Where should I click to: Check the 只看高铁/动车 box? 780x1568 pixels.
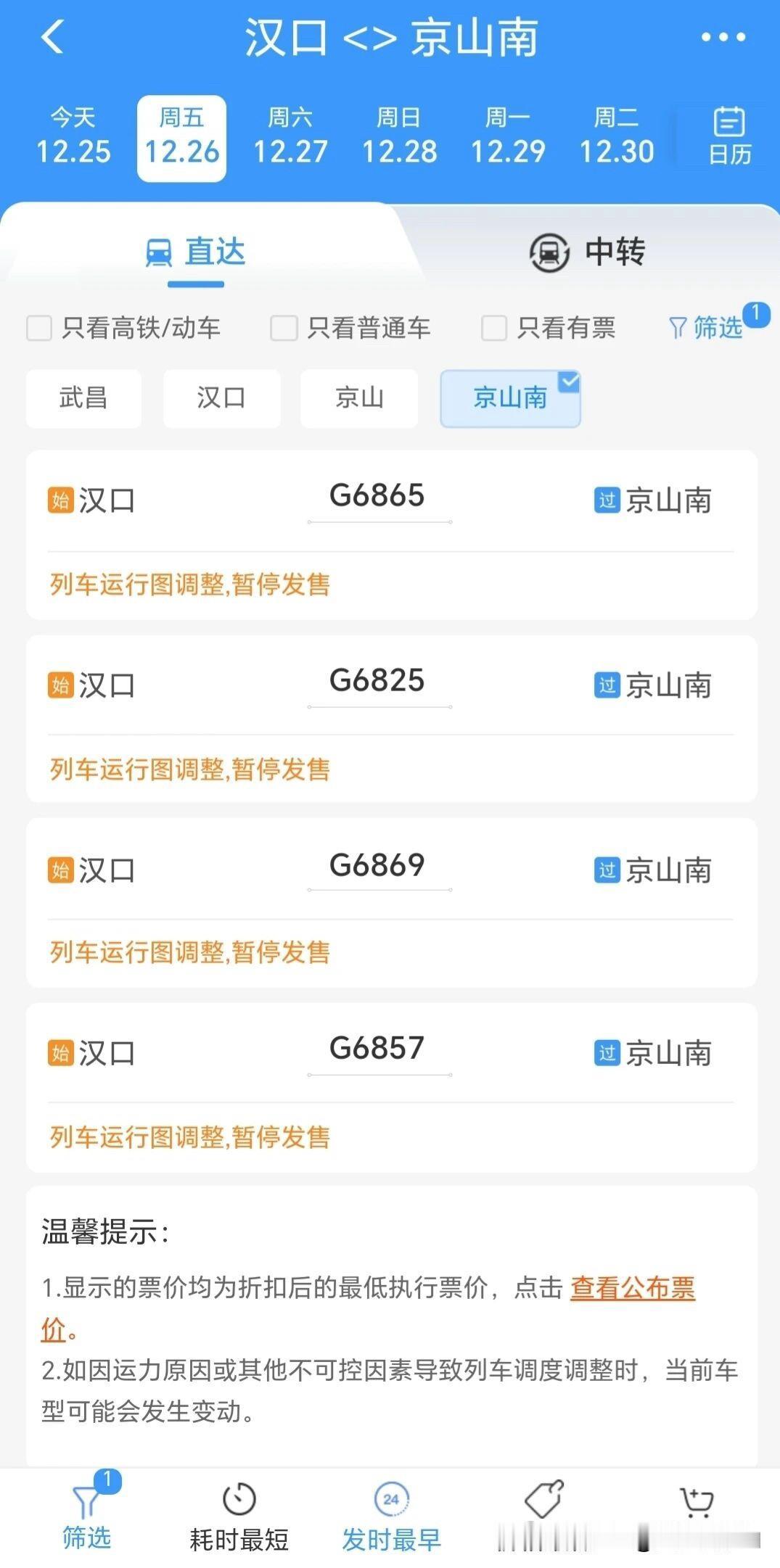[39, 328]
